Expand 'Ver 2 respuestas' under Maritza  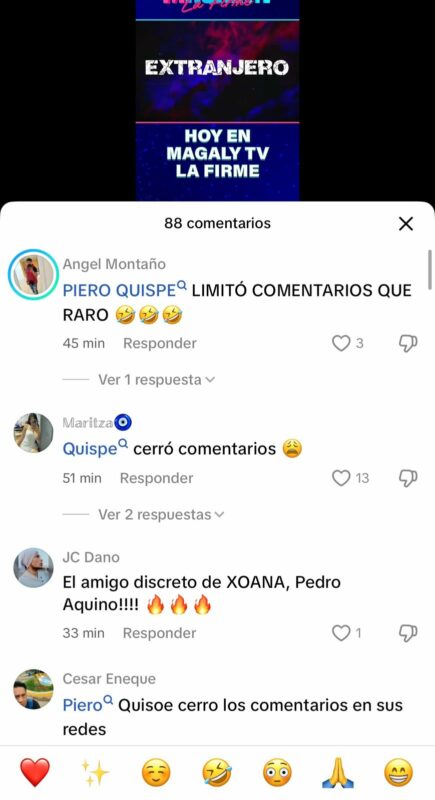pos(161,514)
